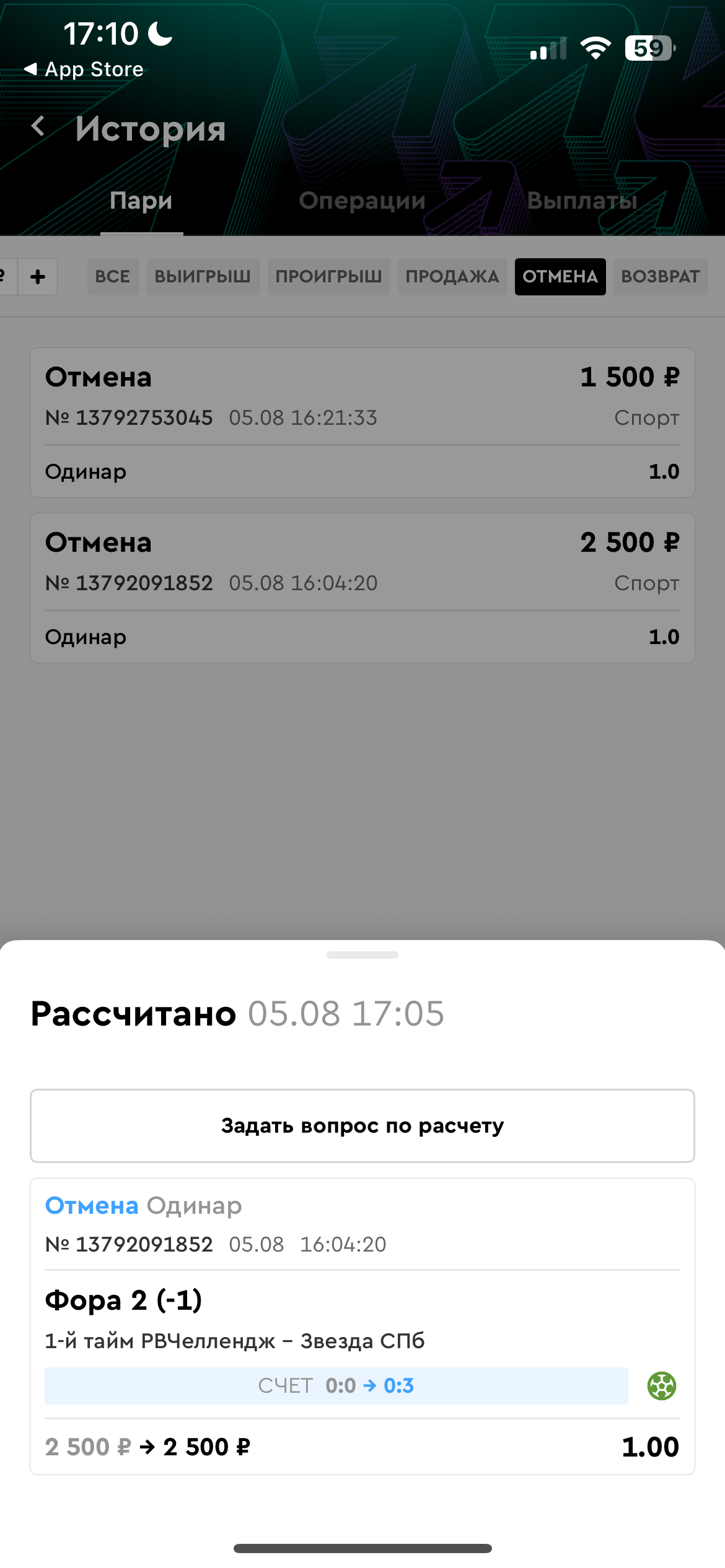
Task: Open cancelled bet № 13792753045
Action: 362,422
